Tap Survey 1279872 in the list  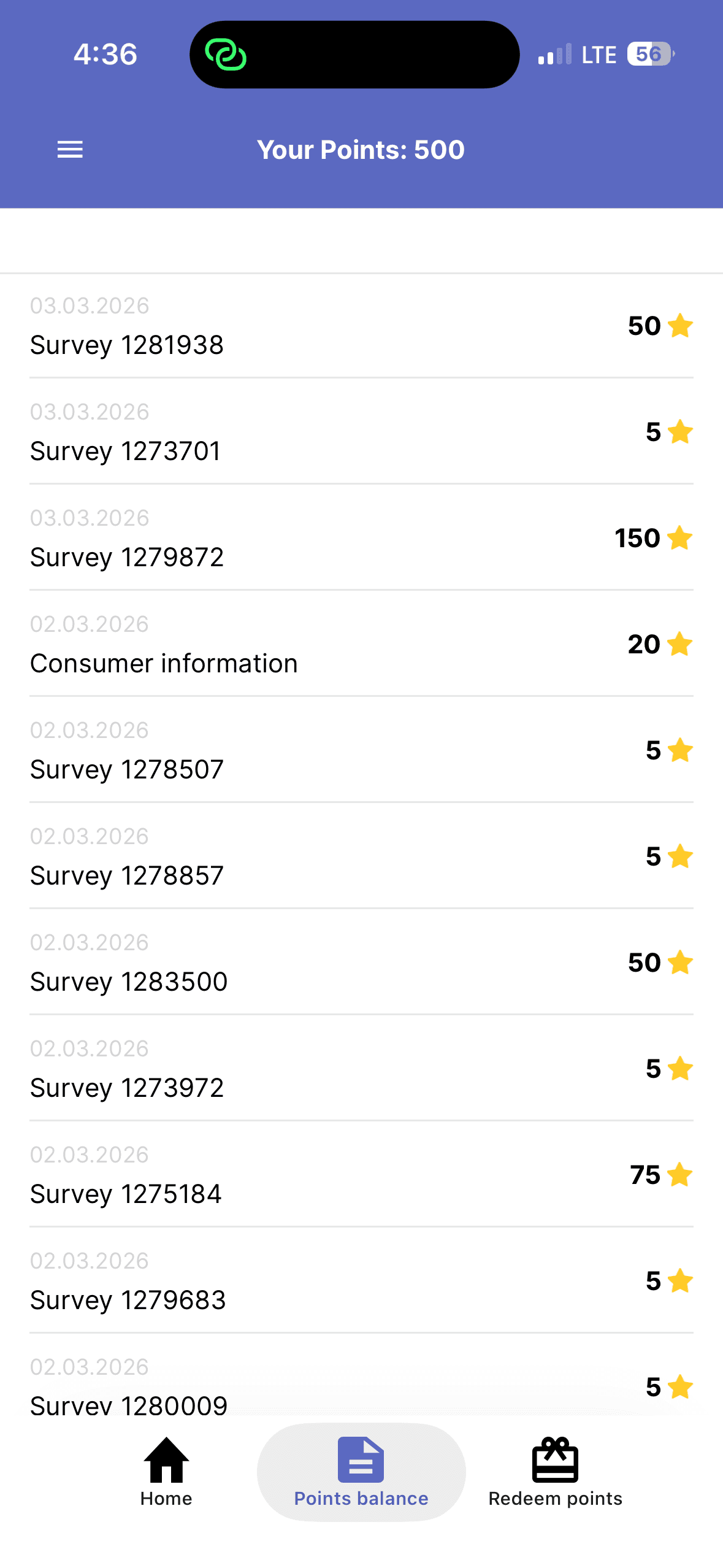(127, 556)
